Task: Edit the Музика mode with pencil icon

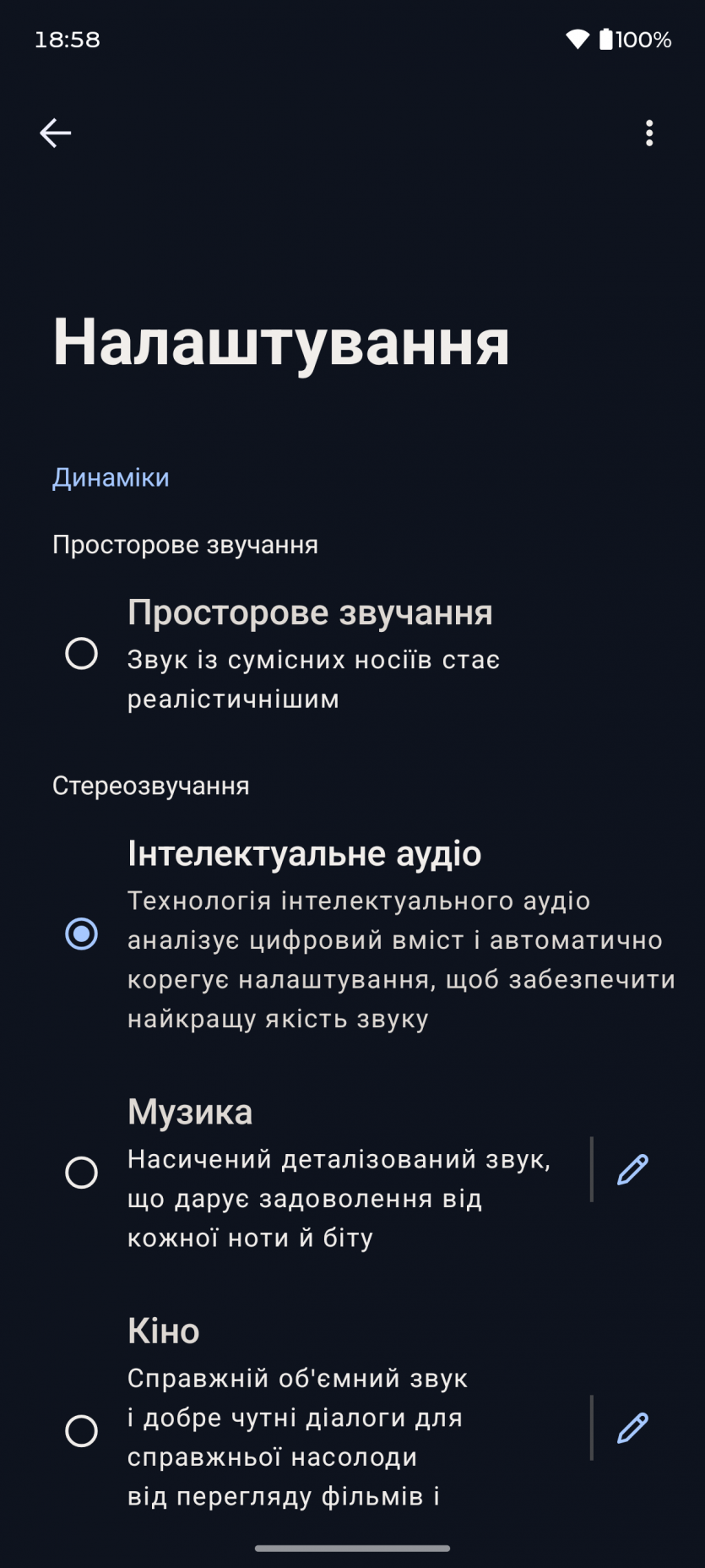Action: [632, 1170]
